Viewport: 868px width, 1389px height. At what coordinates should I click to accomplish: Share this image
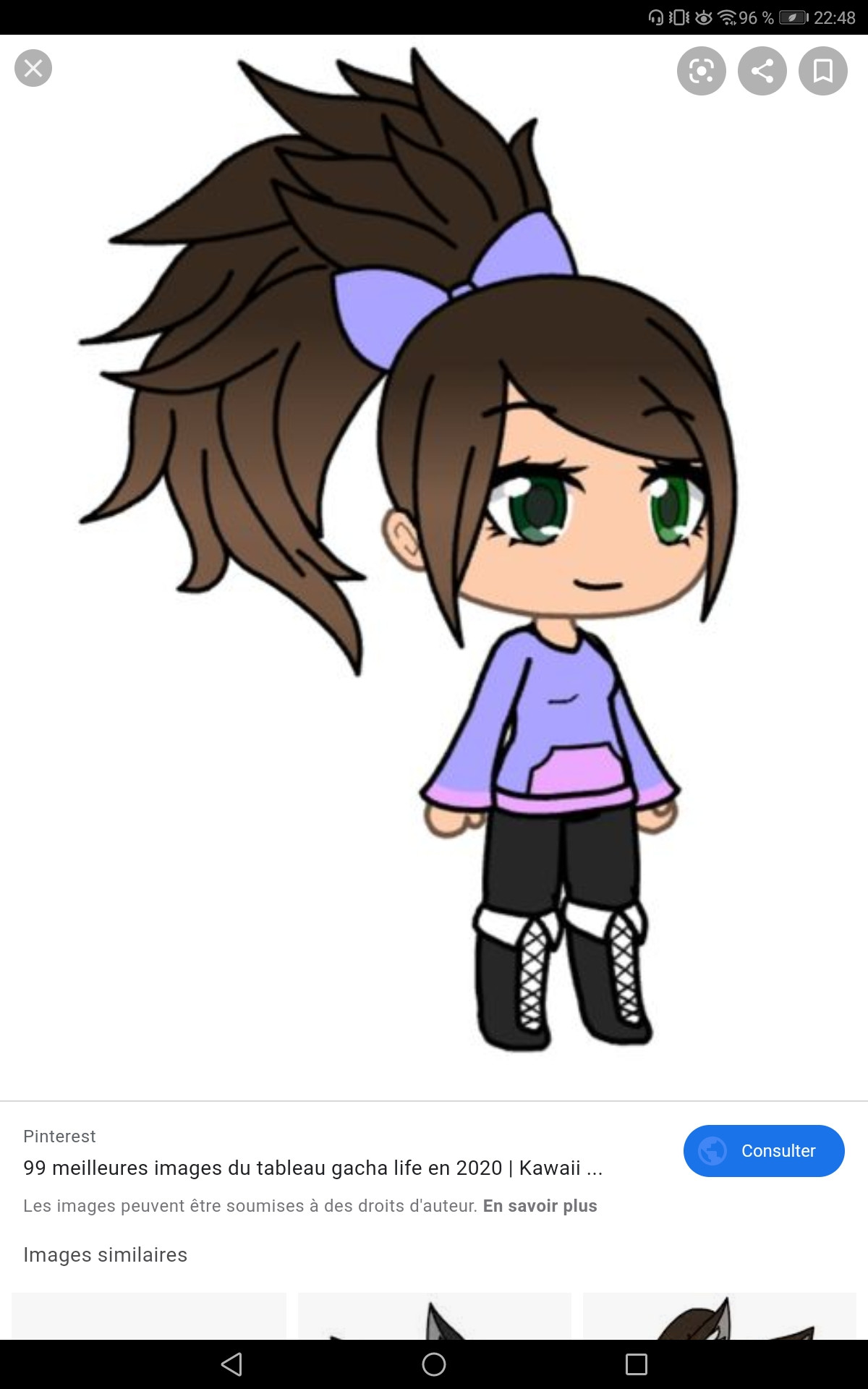(762, 71)
